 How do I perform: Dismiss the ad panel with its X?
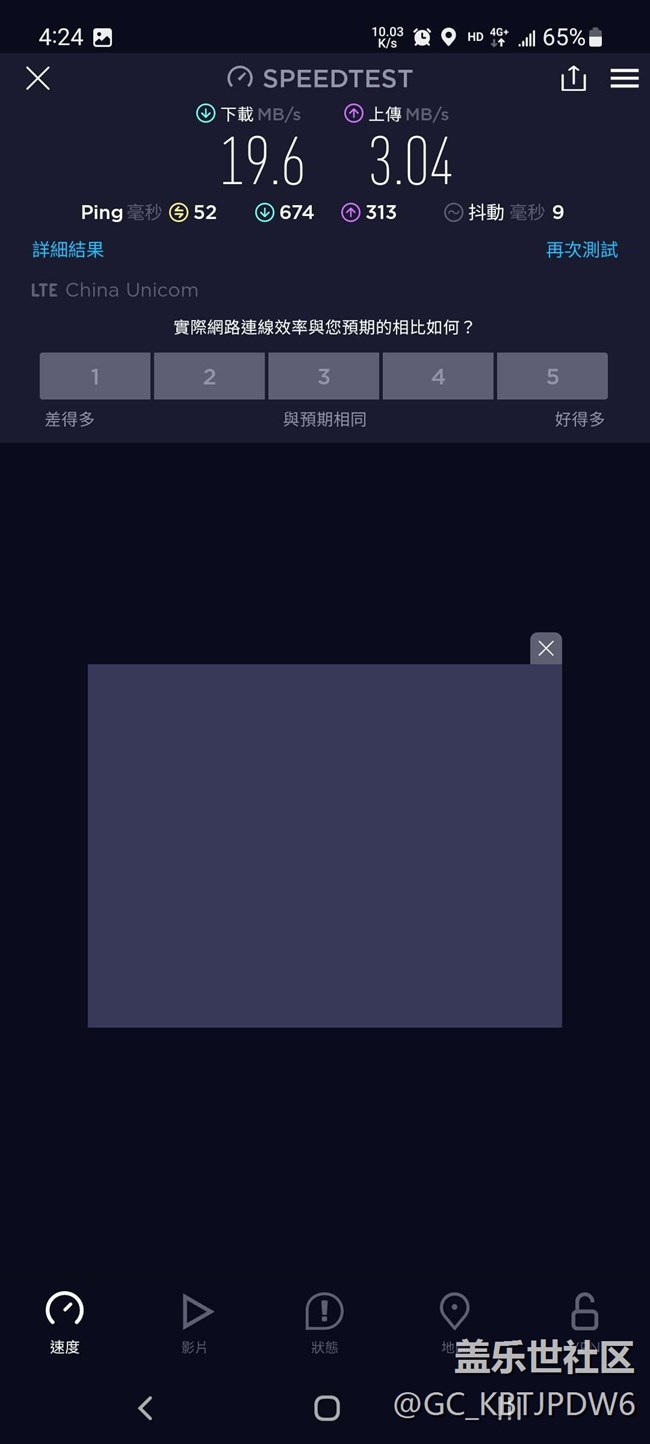click(546, 648)
